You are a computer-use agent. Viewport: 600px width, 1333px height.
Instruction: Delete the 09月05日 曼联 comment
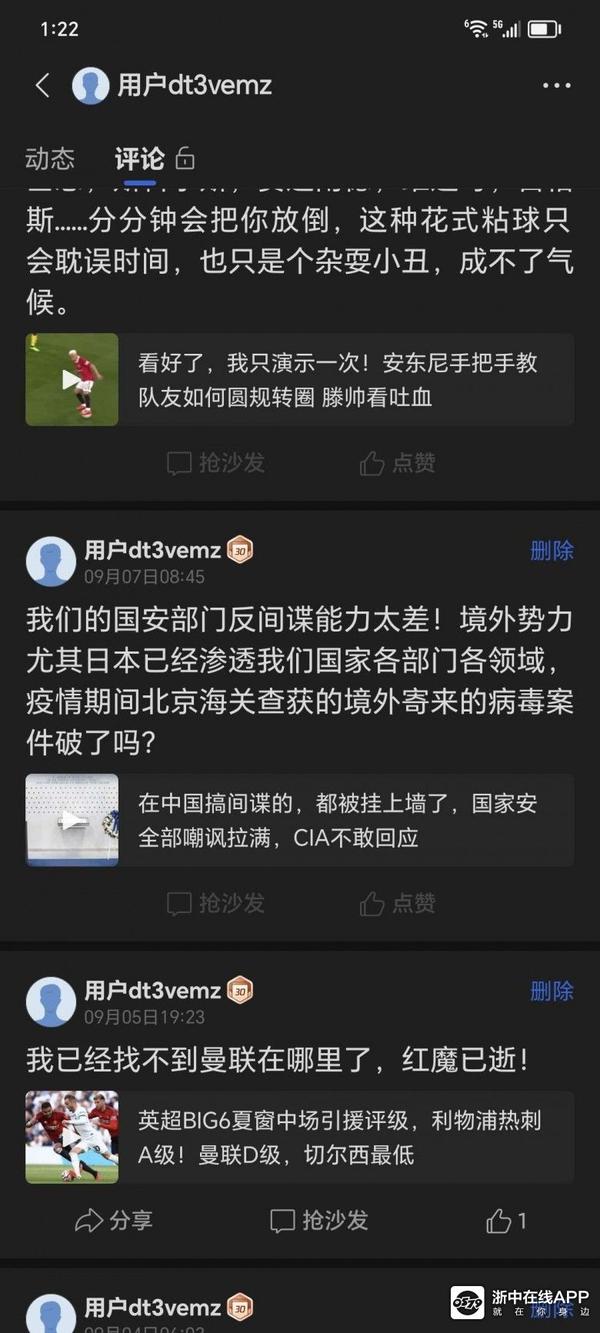coord(551,991)
